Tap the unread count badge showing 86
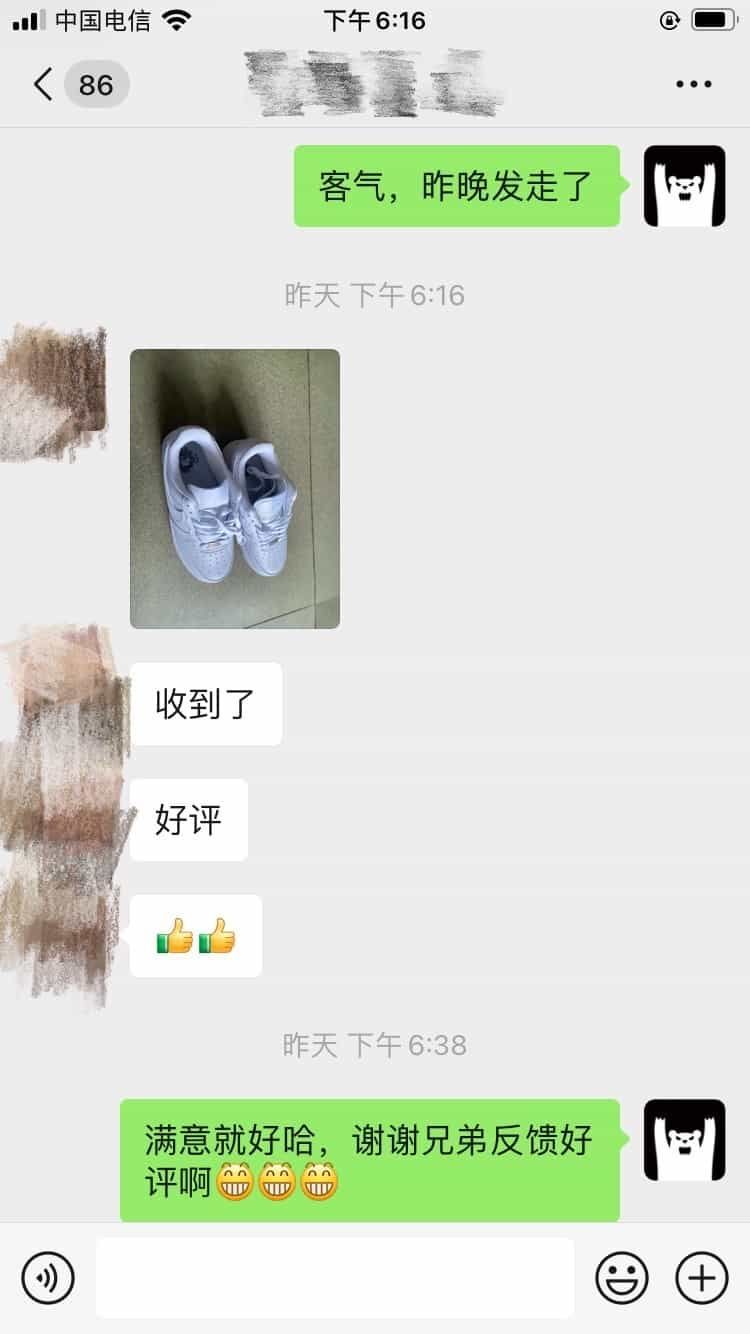 click(x=94, y=85)
